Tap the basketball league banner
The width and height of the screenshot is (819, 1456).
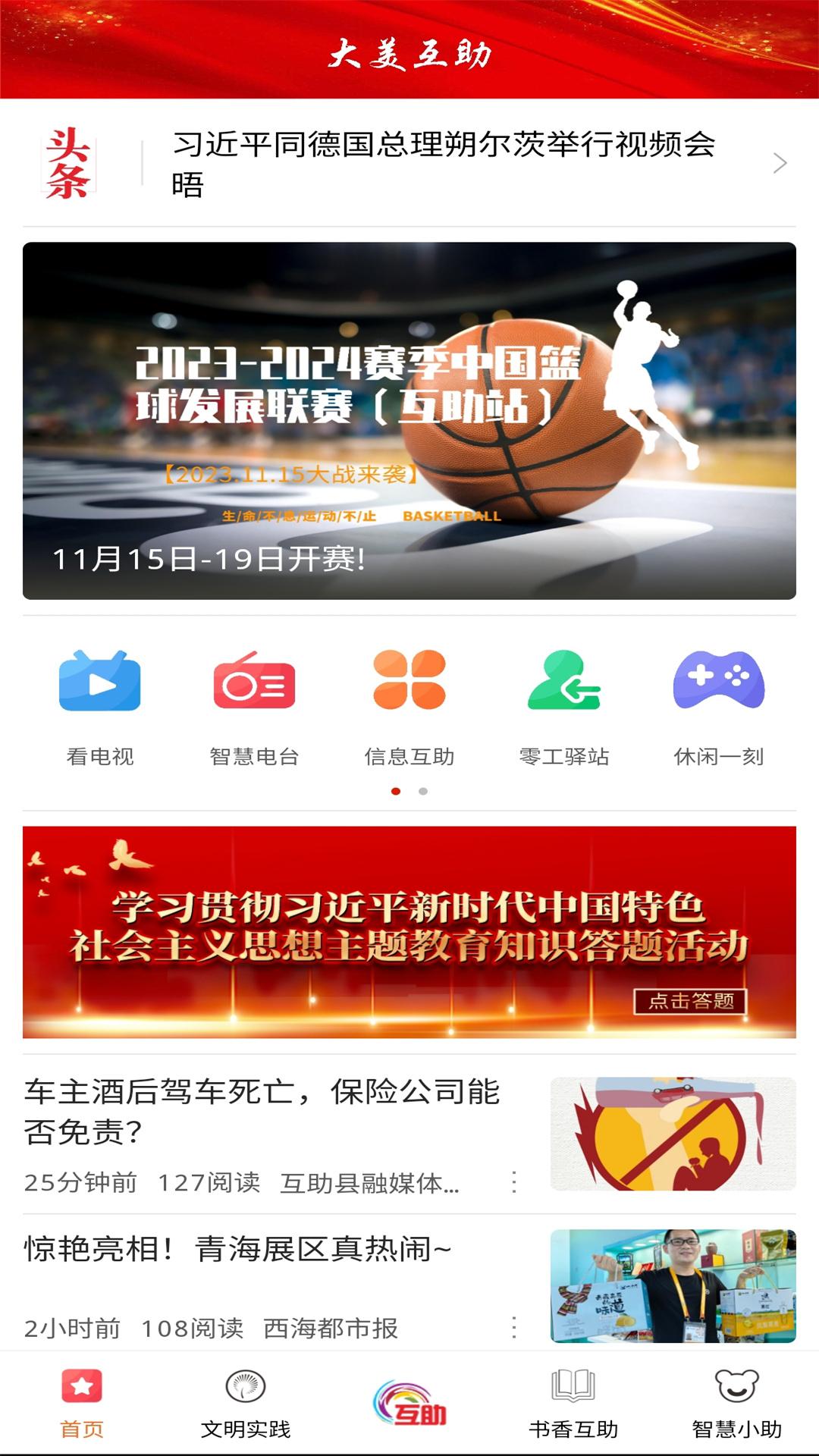coord(409,421)
